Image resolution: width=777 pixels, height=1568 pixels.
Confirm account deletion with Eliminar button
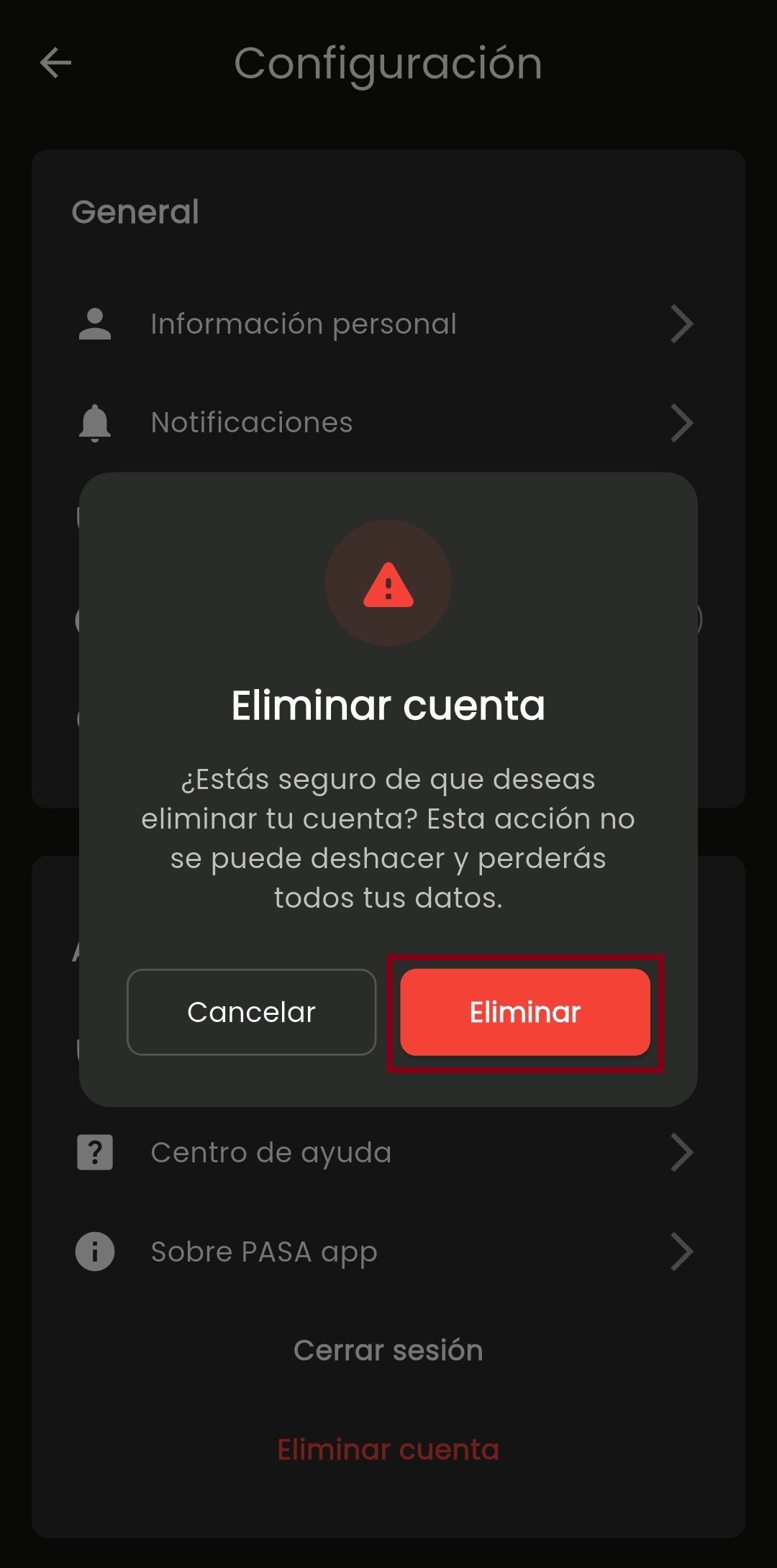tap(525, 1012)
